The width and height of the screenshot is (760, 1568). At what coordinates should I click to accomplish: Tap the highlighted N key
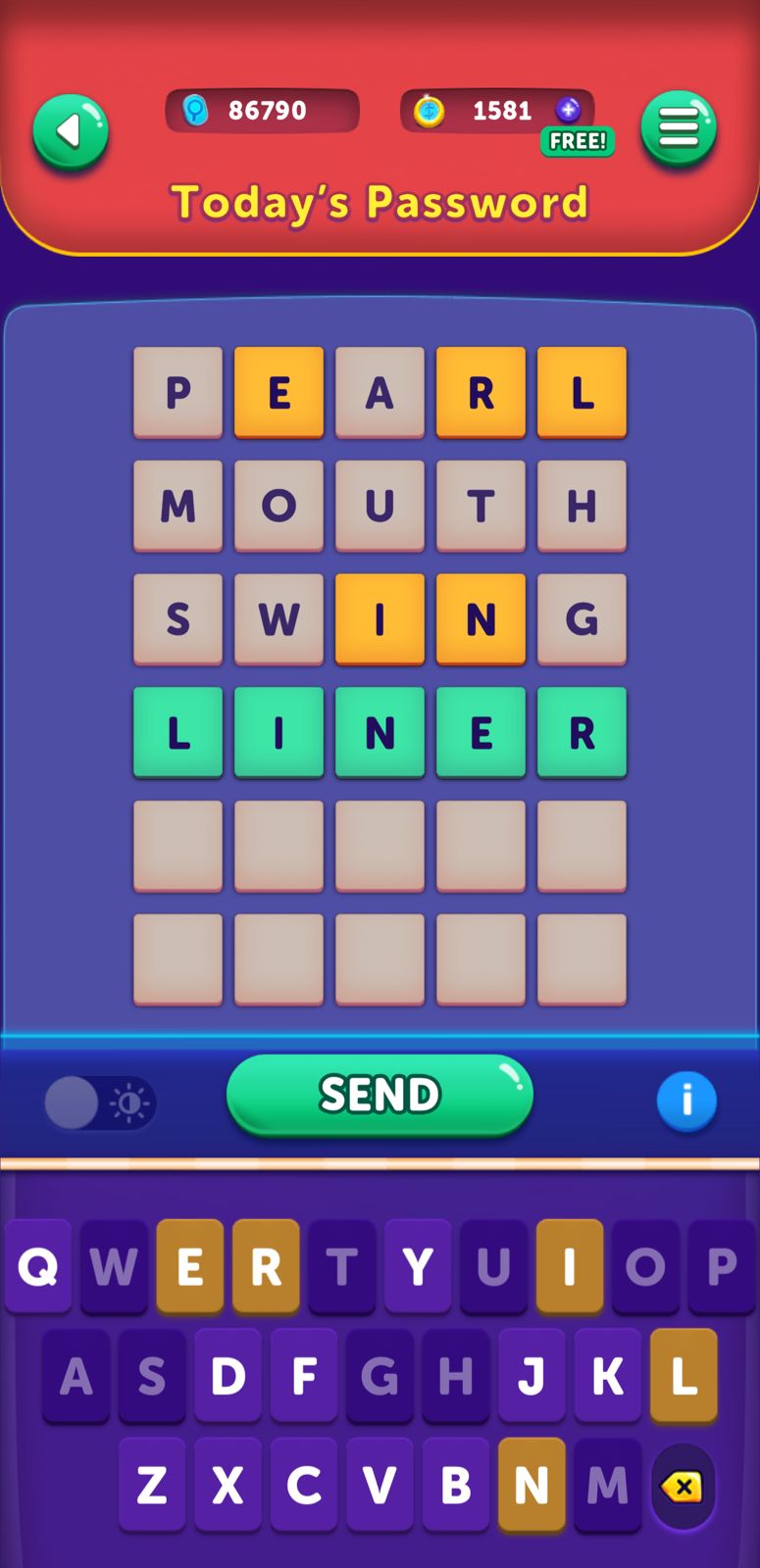point(532,1486)
